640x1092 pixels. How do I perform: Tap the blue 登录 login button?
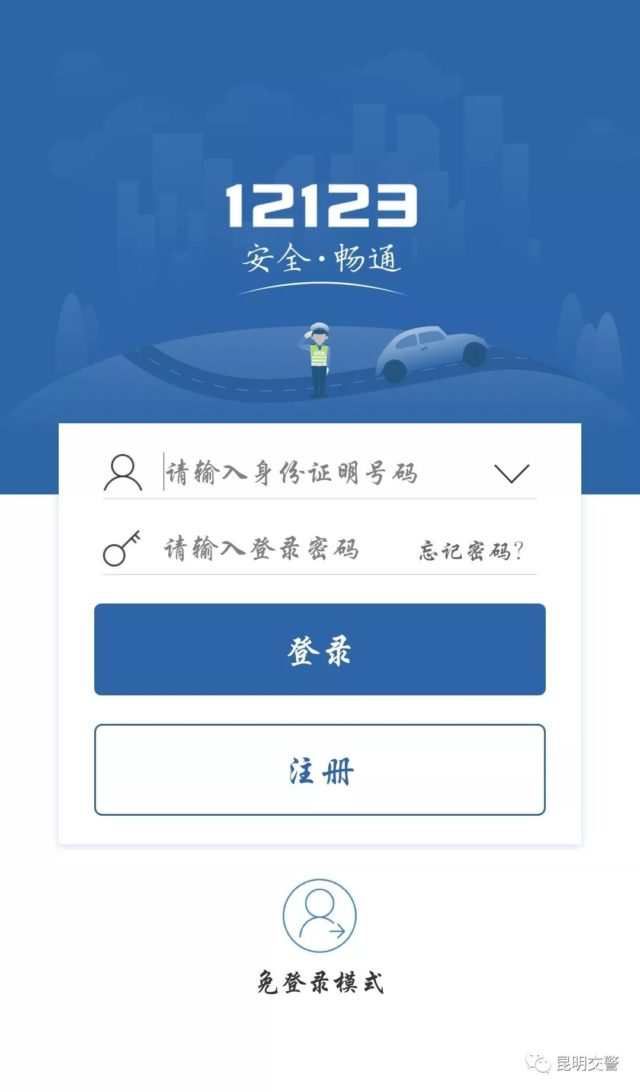coord(320,649)
